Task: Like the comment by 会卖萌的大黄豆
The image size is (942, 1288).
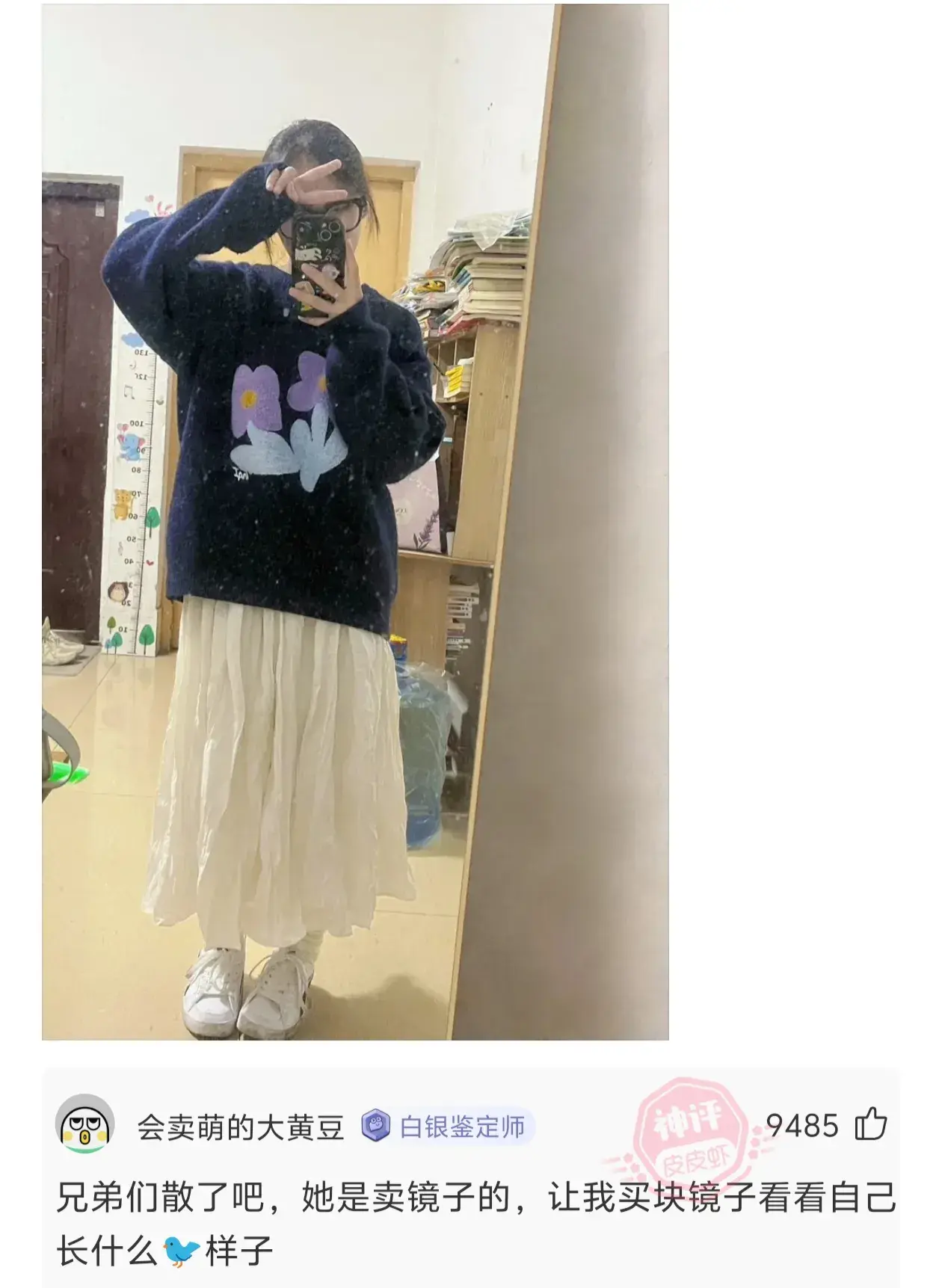Action: (871, 1125)
